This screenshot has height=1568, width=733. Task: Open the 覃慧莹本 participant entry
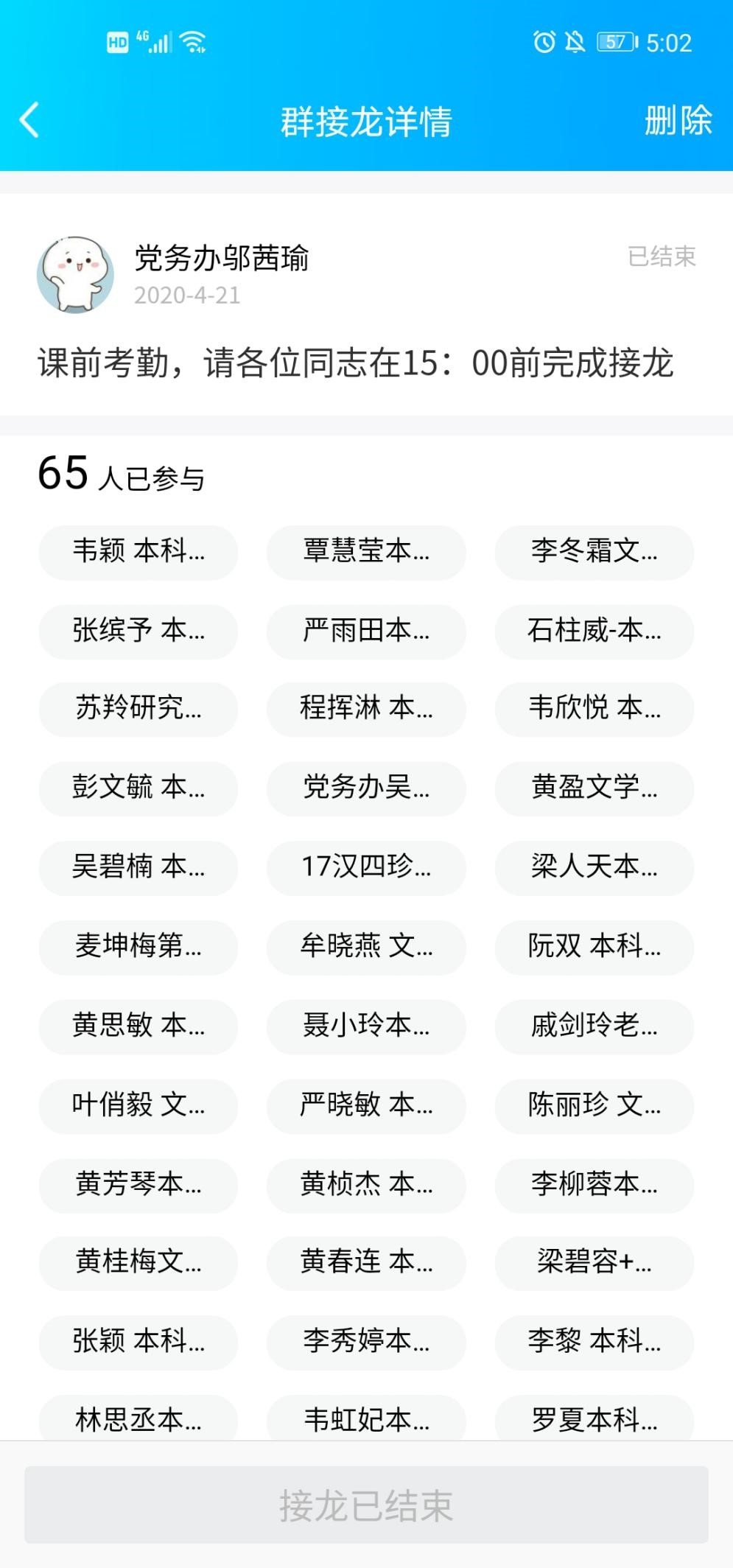(366, 552)
